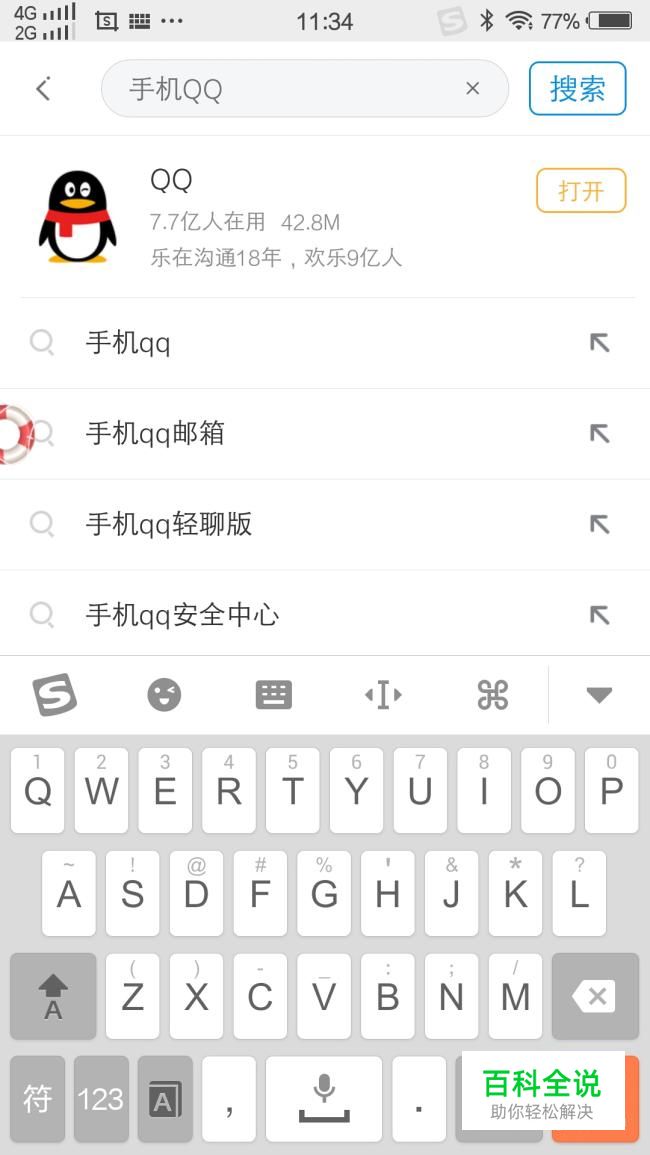Image resolution: width=650 pixels, height=1155 pixels.
Task: Open the Sogou keyboard logo menu
Action: [x=55, y=695]
